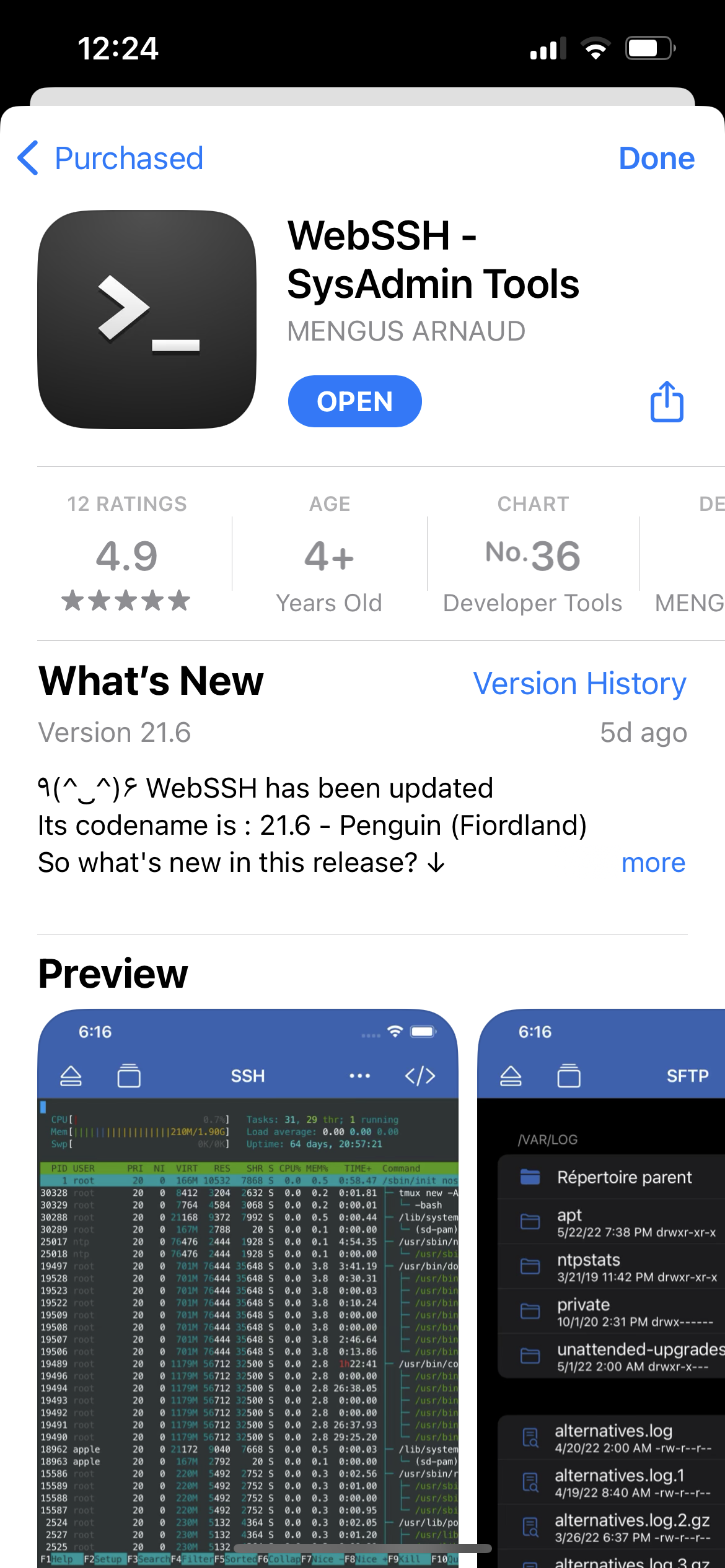View the 12 ratings section

(127, 554)
